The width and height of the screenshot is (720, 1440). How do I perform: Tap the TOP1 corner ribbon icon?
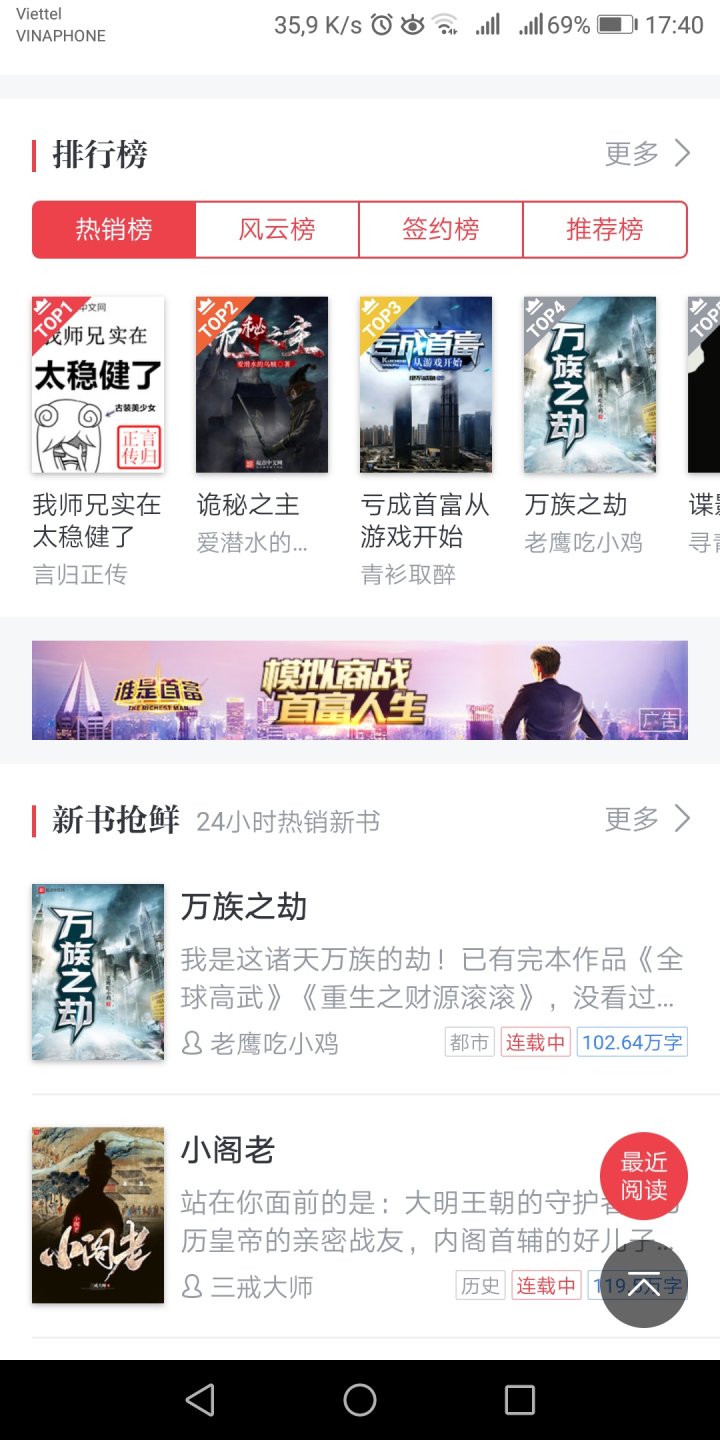[x=50, y=315]
